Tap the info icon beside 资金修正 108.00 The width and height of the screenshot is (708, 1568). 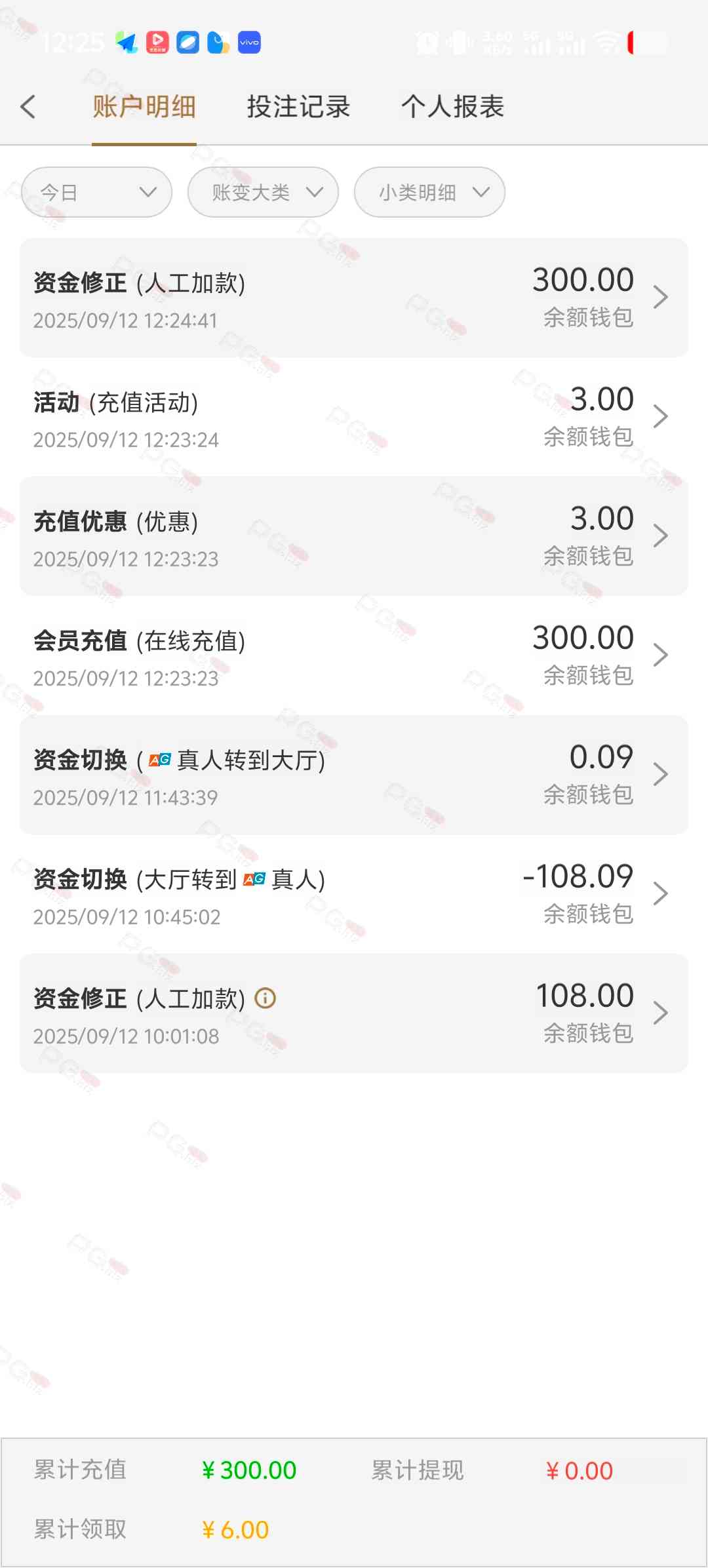265,998
